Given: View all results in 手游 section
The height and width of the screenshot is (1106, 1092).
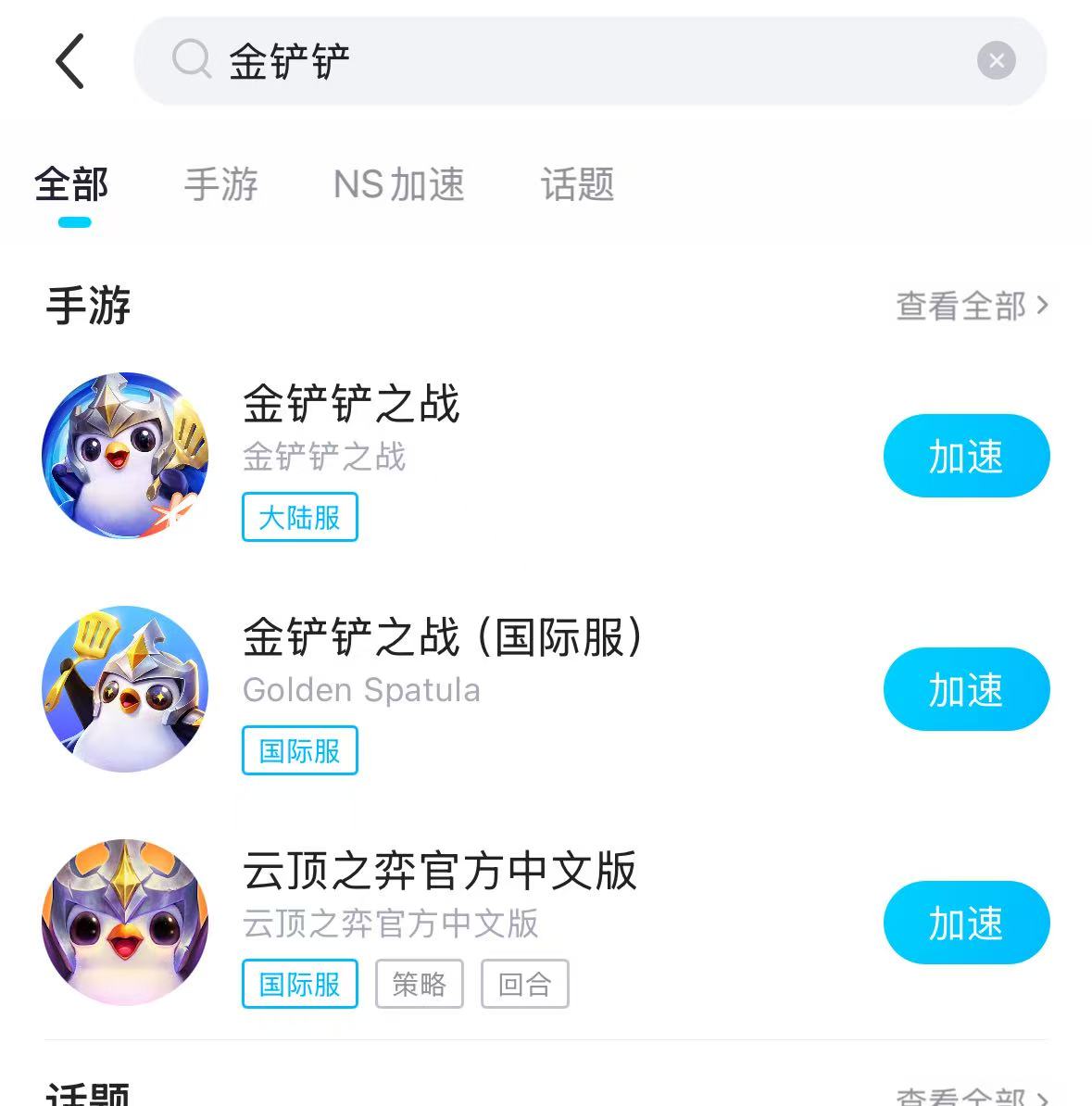Looking at the screenshot, I should tap(971, 306).
